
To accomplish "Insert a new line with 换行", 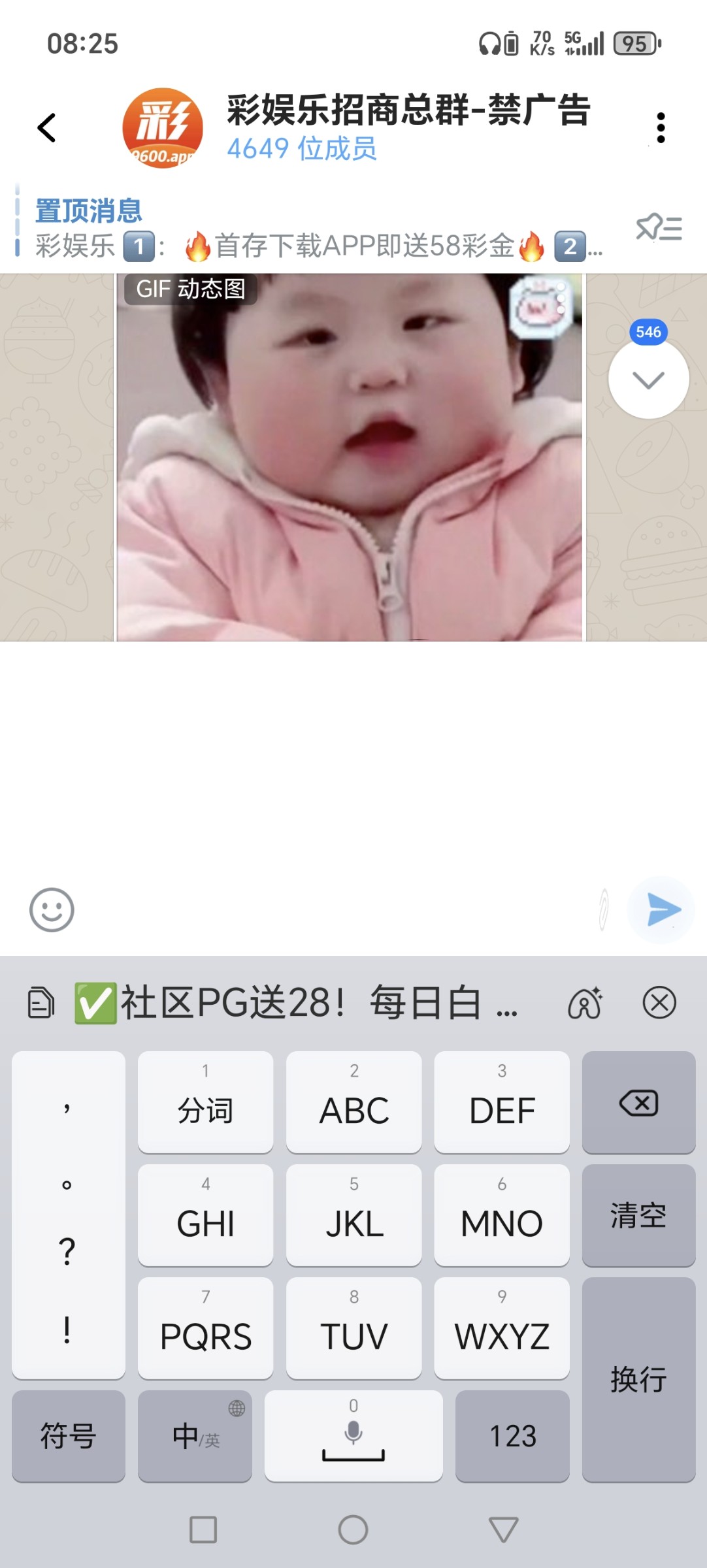I will [x=638, y=1379].
